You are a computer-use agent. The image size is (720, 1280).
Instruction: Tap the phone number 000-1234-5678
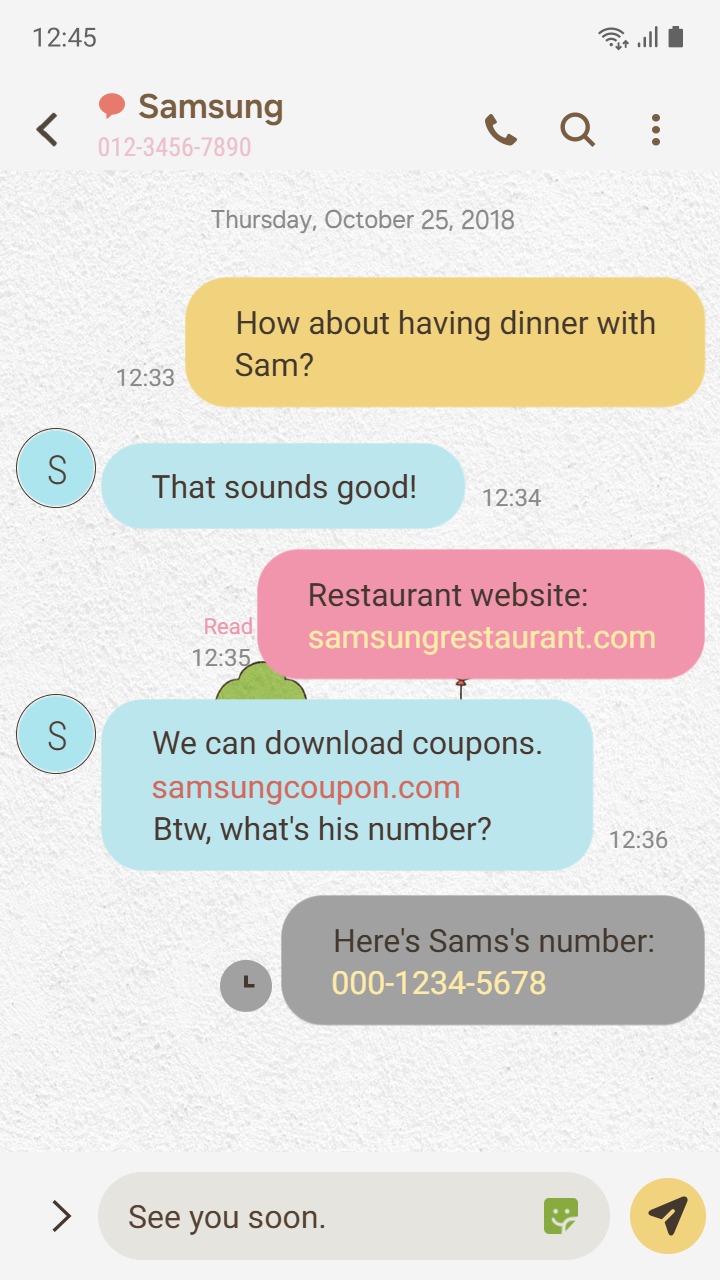(x=439, y=983)
